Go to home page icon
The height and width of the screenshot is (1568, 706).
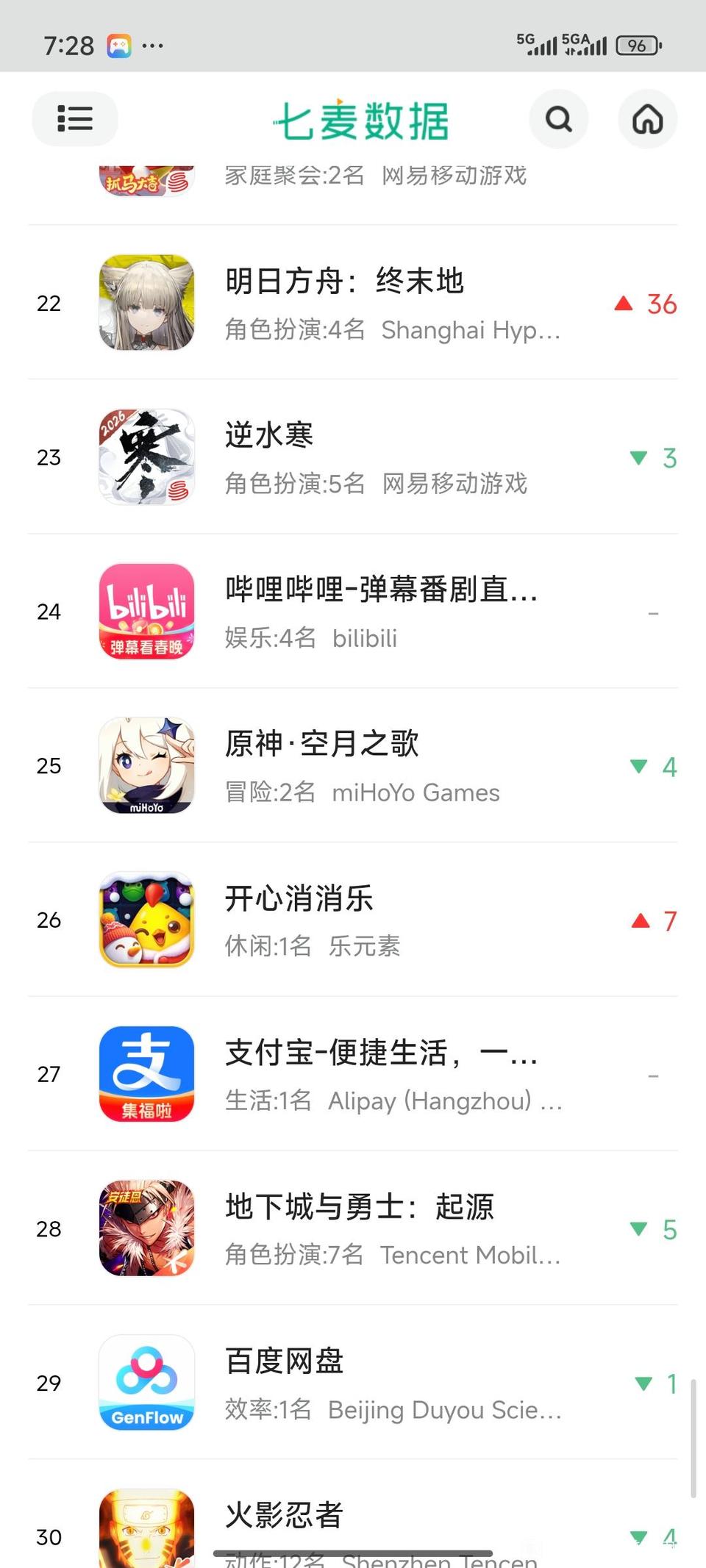[x=647, y=118]
